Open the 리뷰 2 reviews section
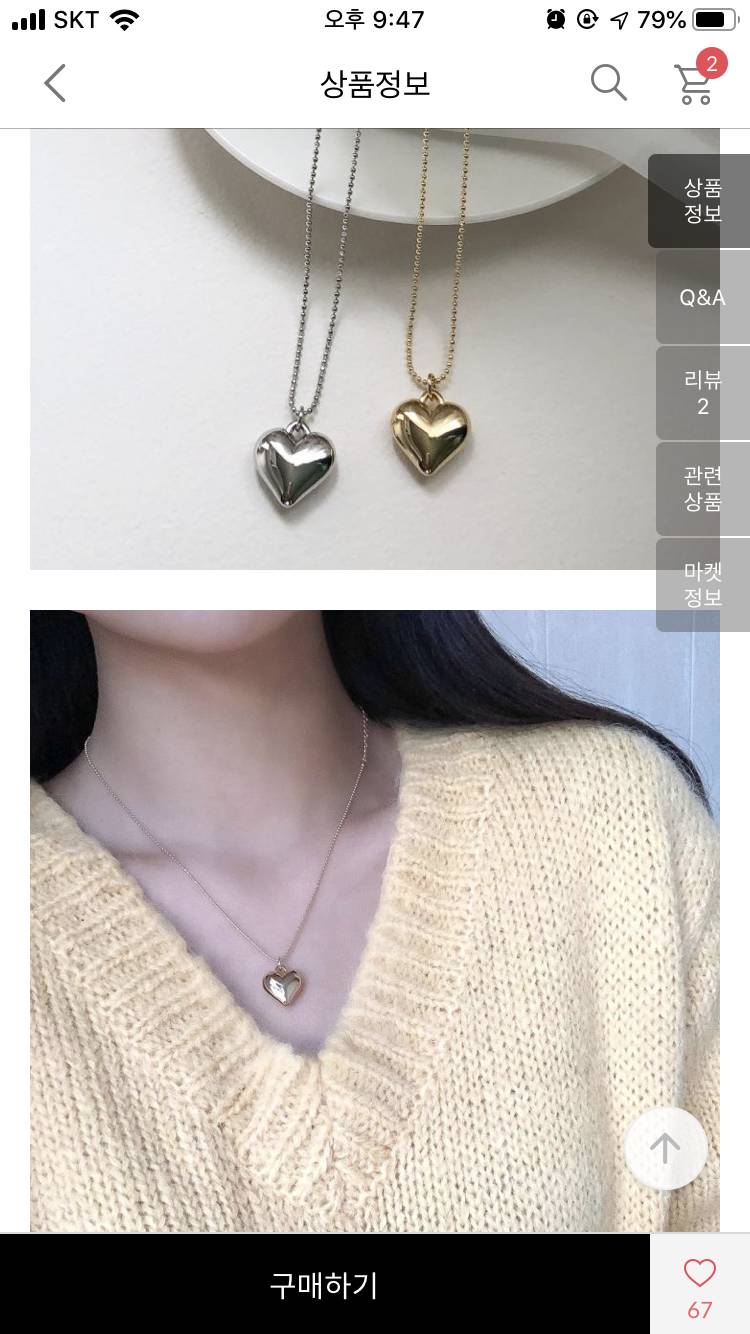The height and width of the screenshot is (1334, 750). point(702,392)
